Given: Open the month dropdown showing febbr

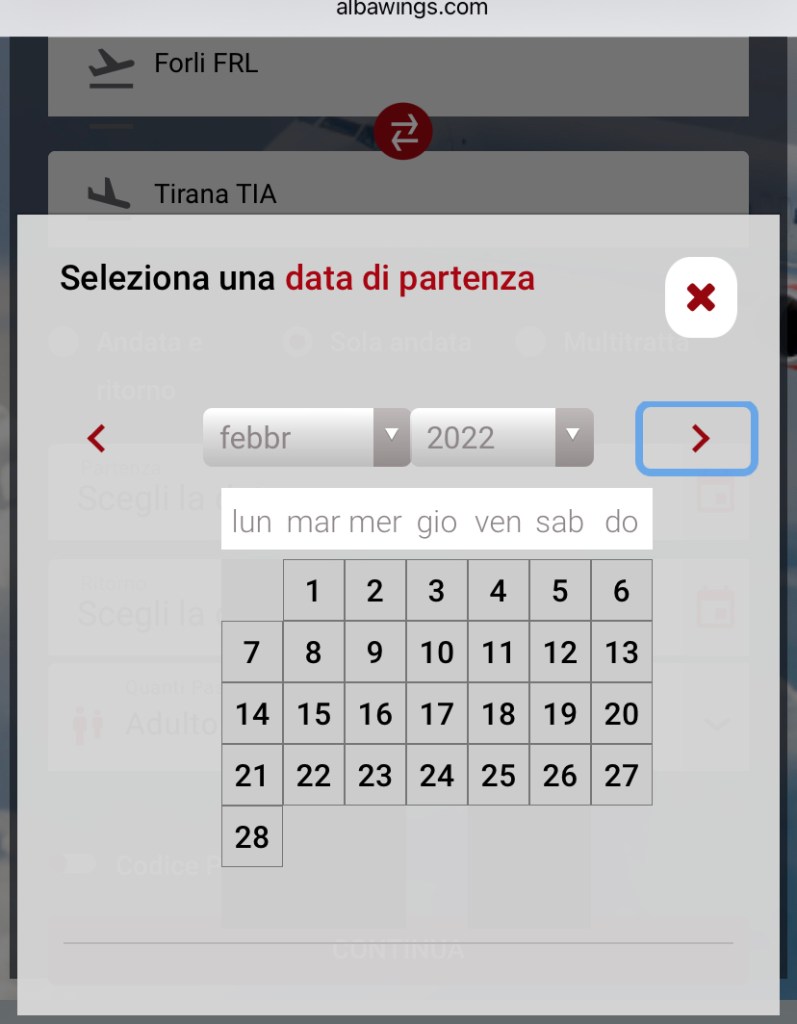Looking at the screenshot, I should coord(306,437).
